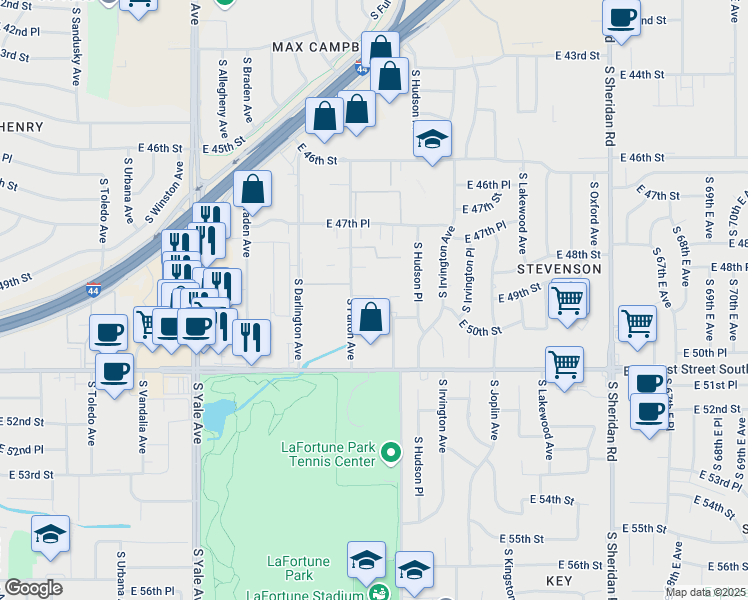748x600 pixels.
Task: Open the school marker near E 46th St
Action: tap(432, 139)
